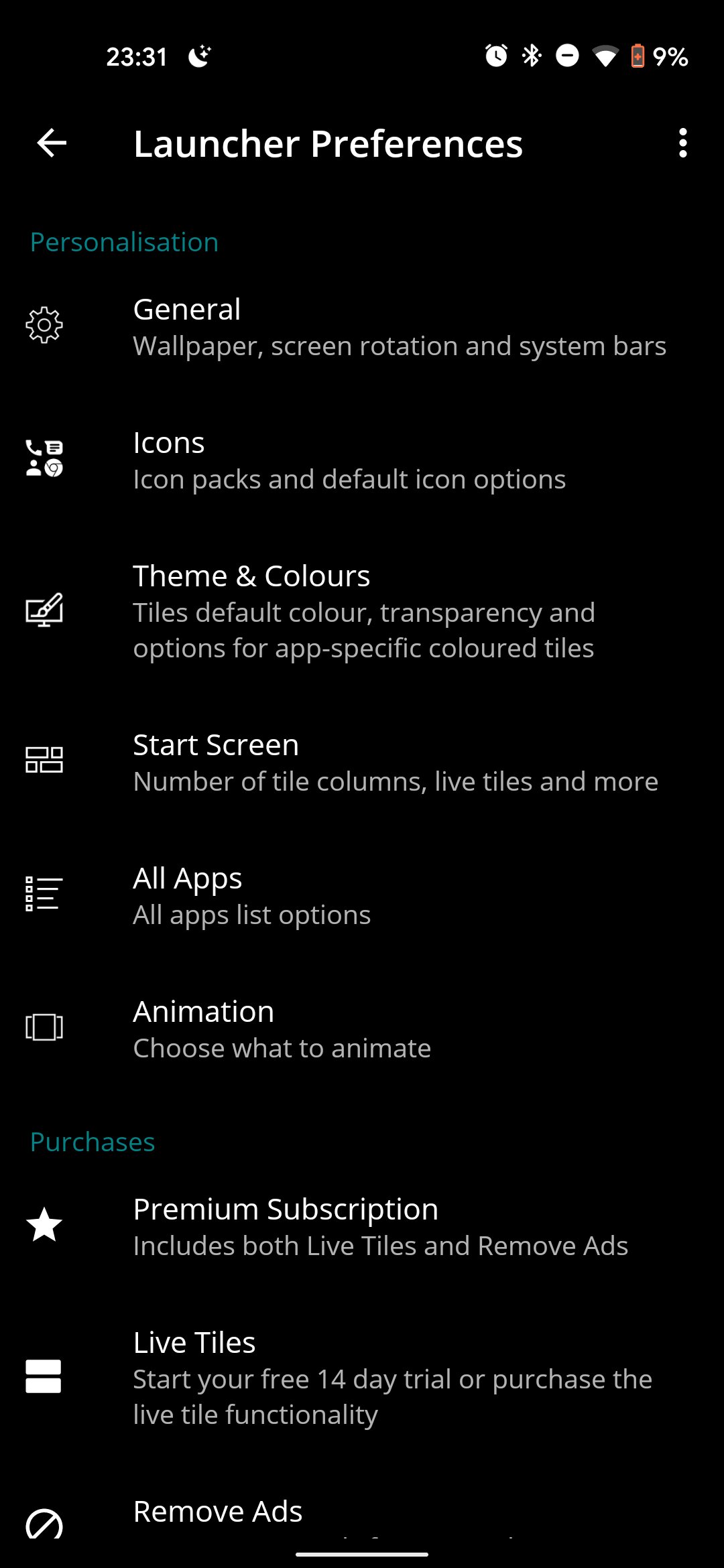Open General settings
724x1568 pixels.
click(x=362, y=327)
